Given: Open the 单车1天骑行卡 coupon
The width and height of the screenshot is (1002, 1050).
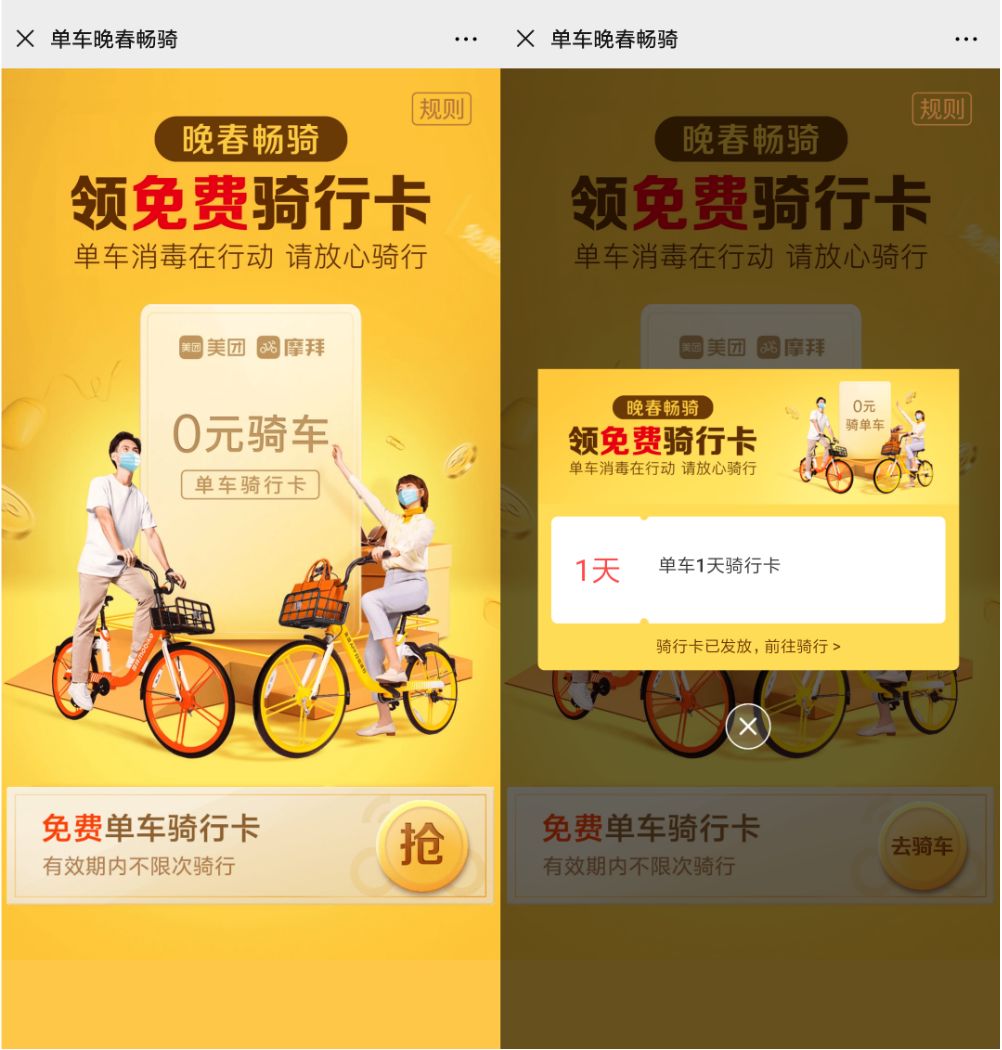Looking at the screenshot, I should tap(748, 569).
